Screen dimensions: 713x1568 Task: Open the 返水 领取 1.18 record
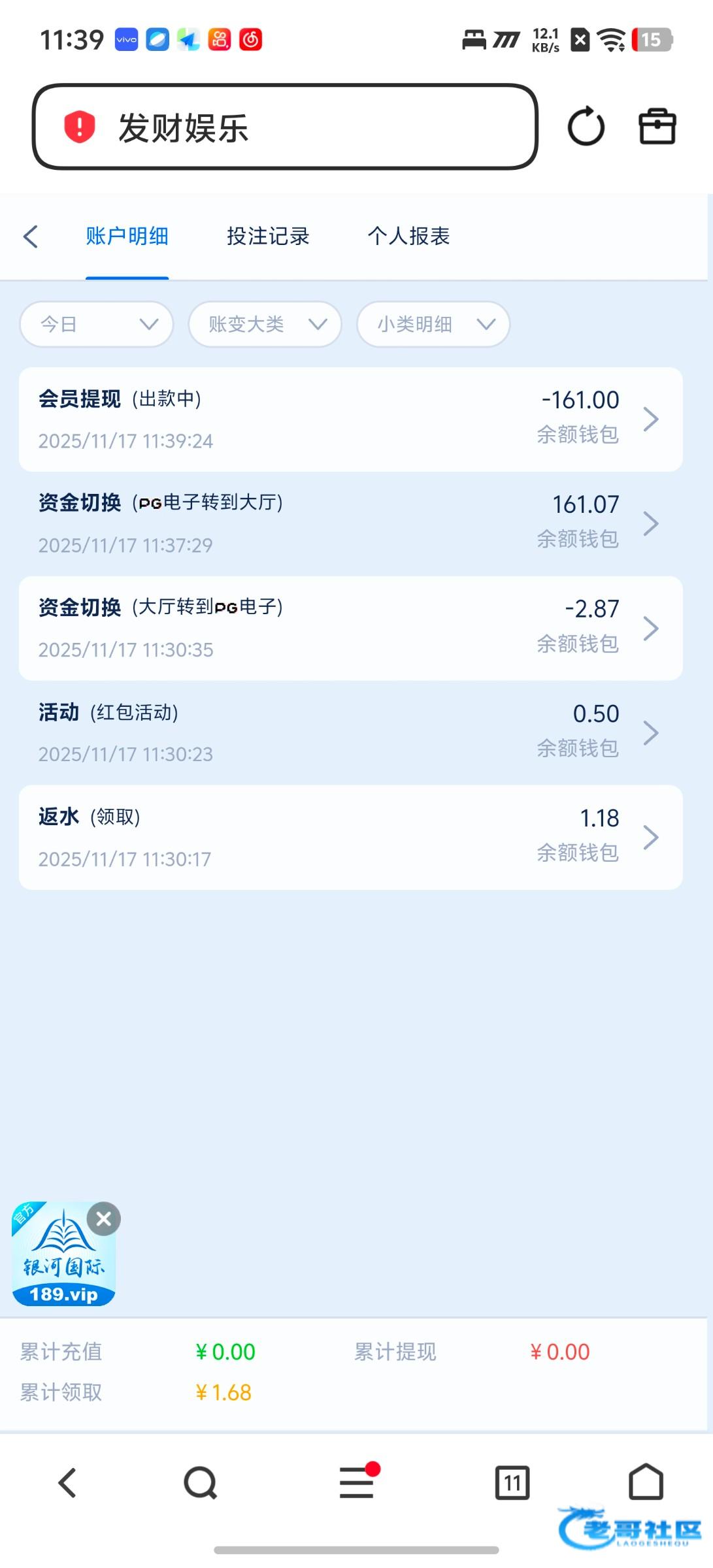[351, 838]
